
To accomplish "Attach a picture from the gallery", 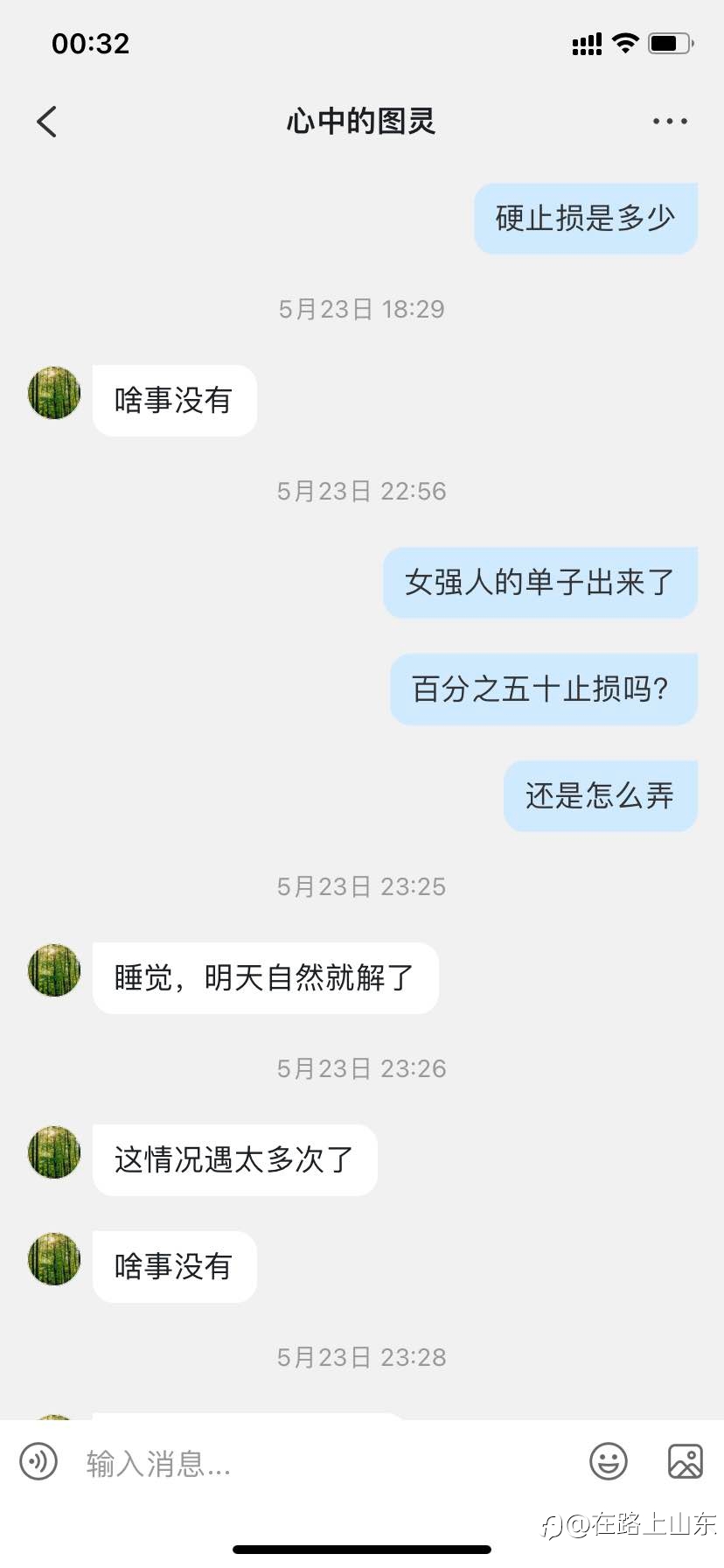I will pos(686,1461).
